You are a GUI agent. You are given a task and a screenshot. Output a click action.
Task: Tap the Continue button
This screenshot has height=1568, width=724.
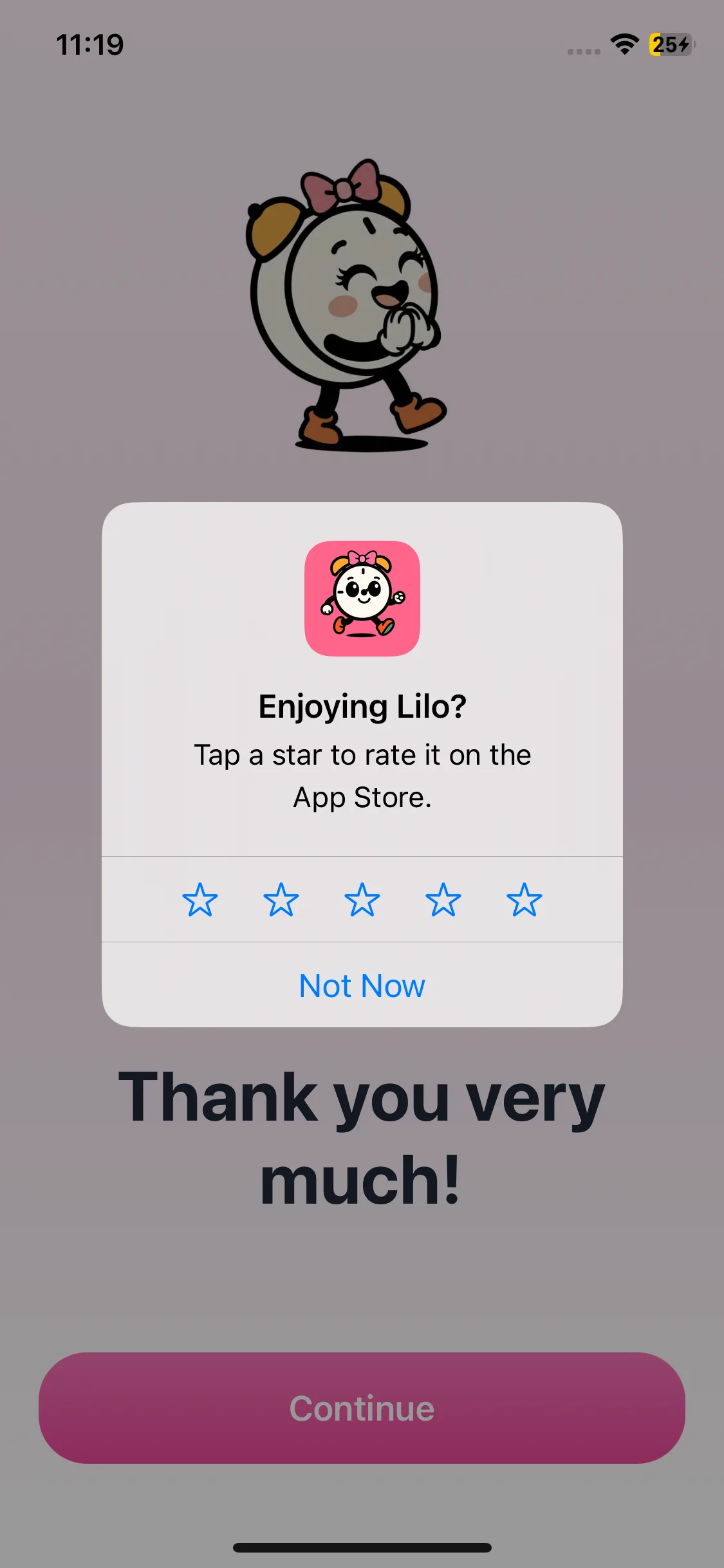coord(362,1408)
